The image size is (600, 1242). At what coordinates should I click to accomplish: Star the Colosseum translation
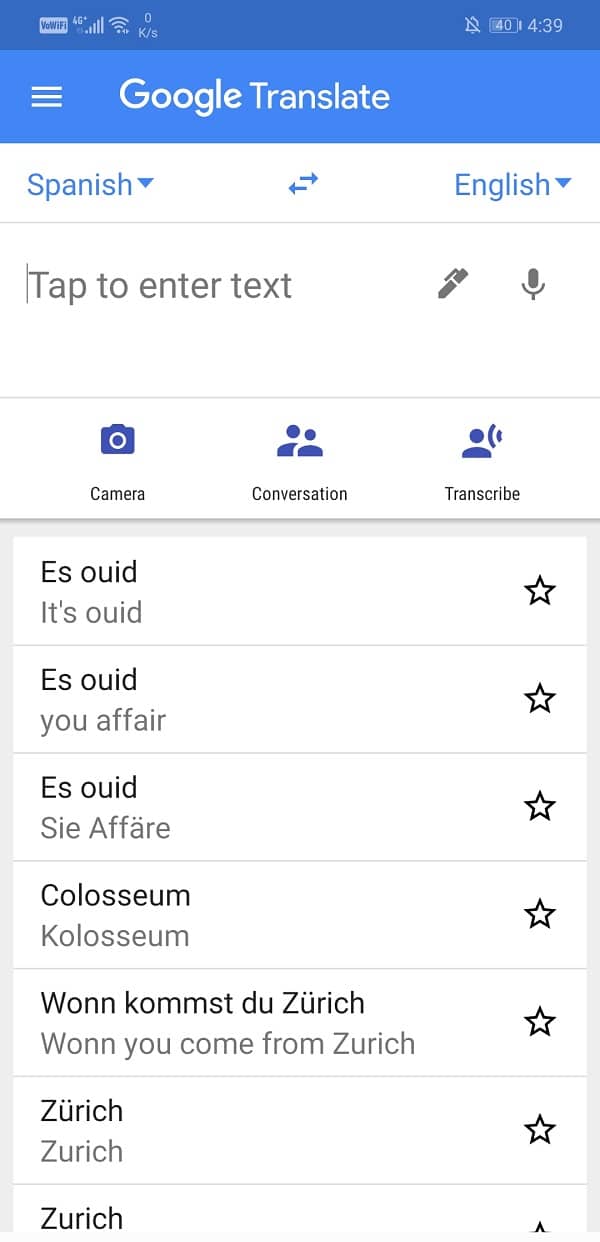[540, 914]
